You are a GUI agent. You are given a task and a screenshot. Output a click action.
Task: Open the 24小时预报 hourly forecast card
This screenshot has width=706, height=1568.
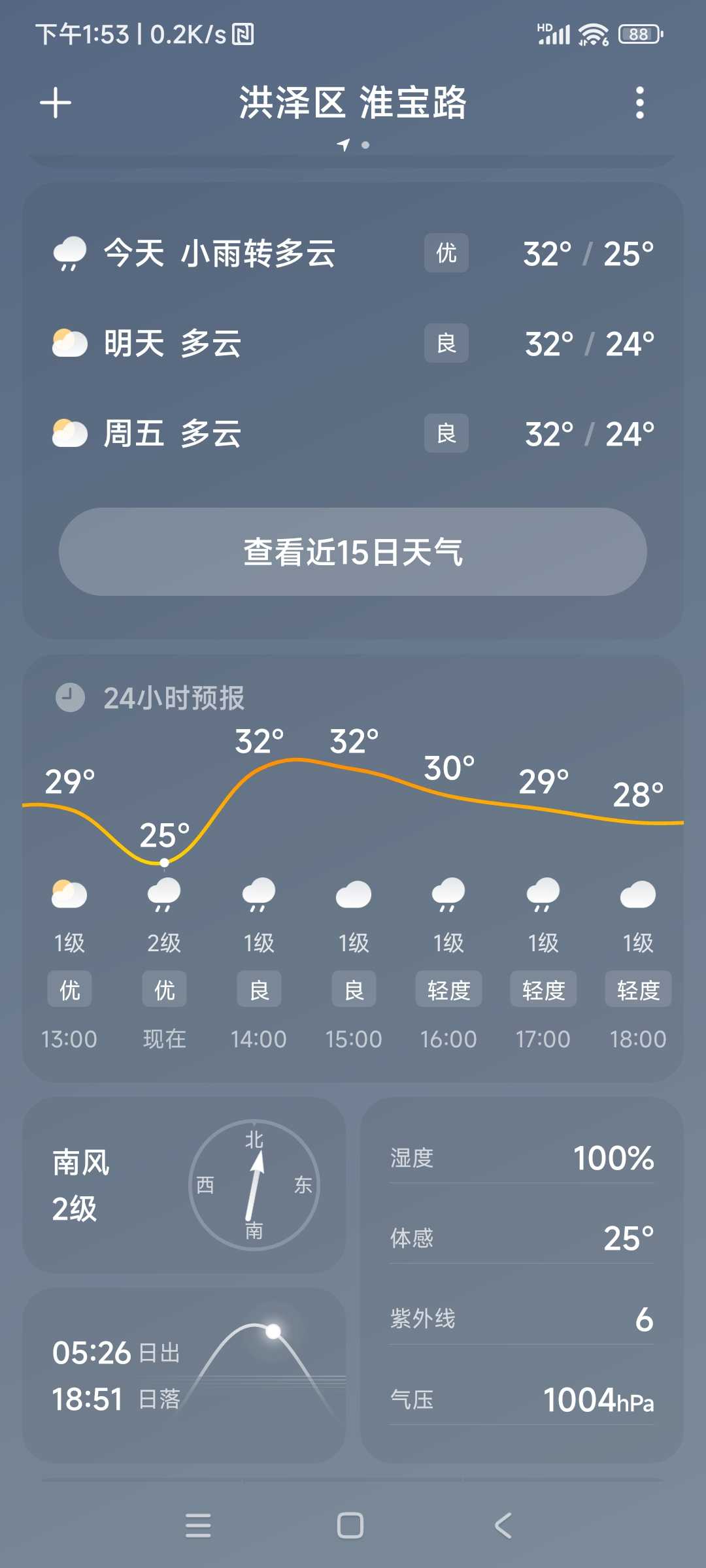coord(353,869)
